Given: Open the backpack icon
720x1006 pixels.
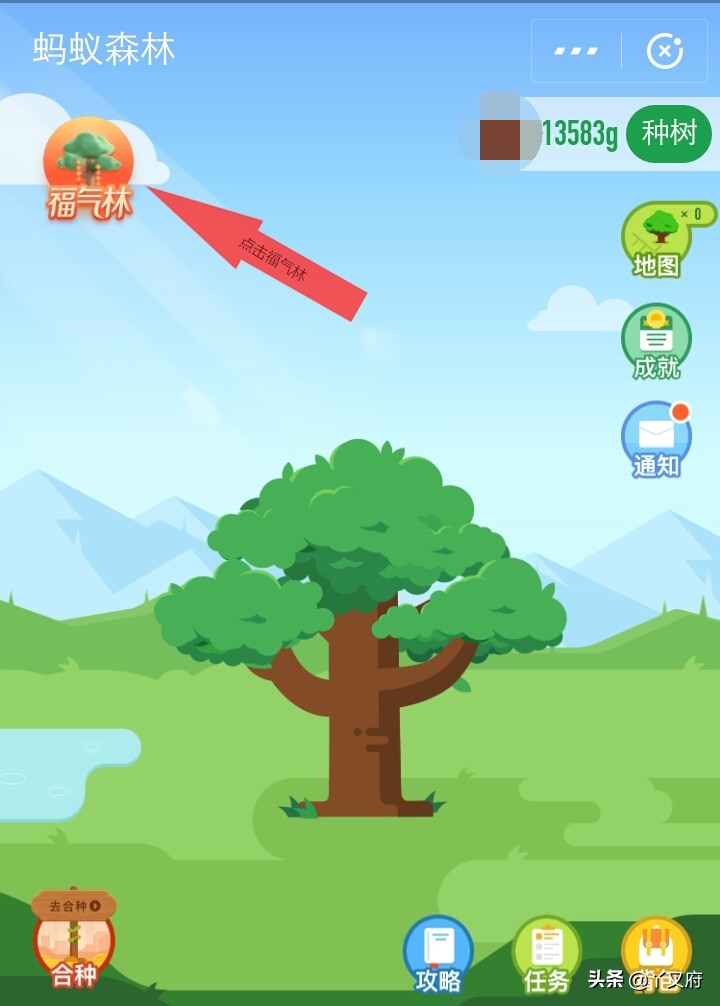Looking at the screenshot, I should (655, 950).
